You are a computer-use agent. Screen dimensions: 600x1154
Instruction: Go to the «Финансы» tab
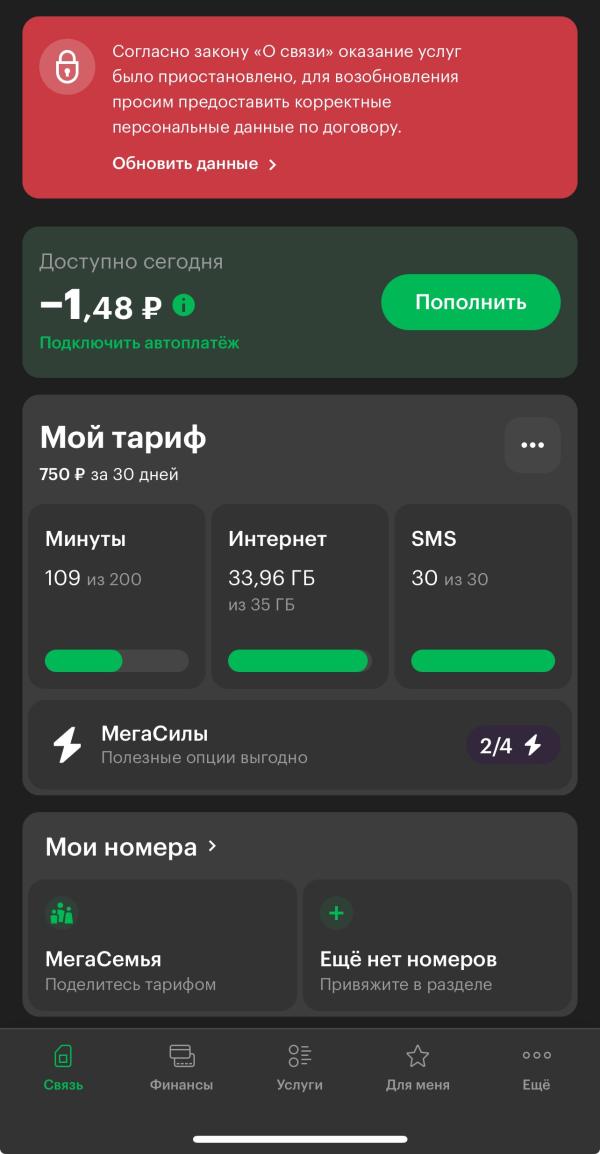(181, 1068)
